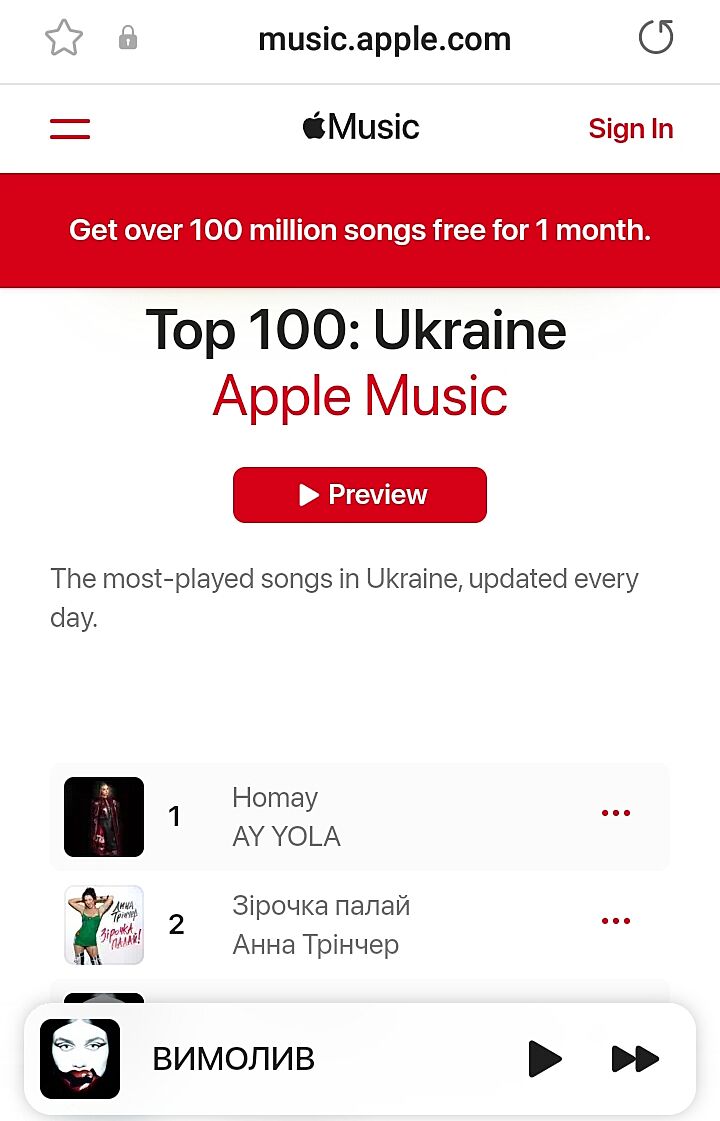Start the playlist Preview
The width and height of the screenshot is (720, 1121).
click(360, 495)
